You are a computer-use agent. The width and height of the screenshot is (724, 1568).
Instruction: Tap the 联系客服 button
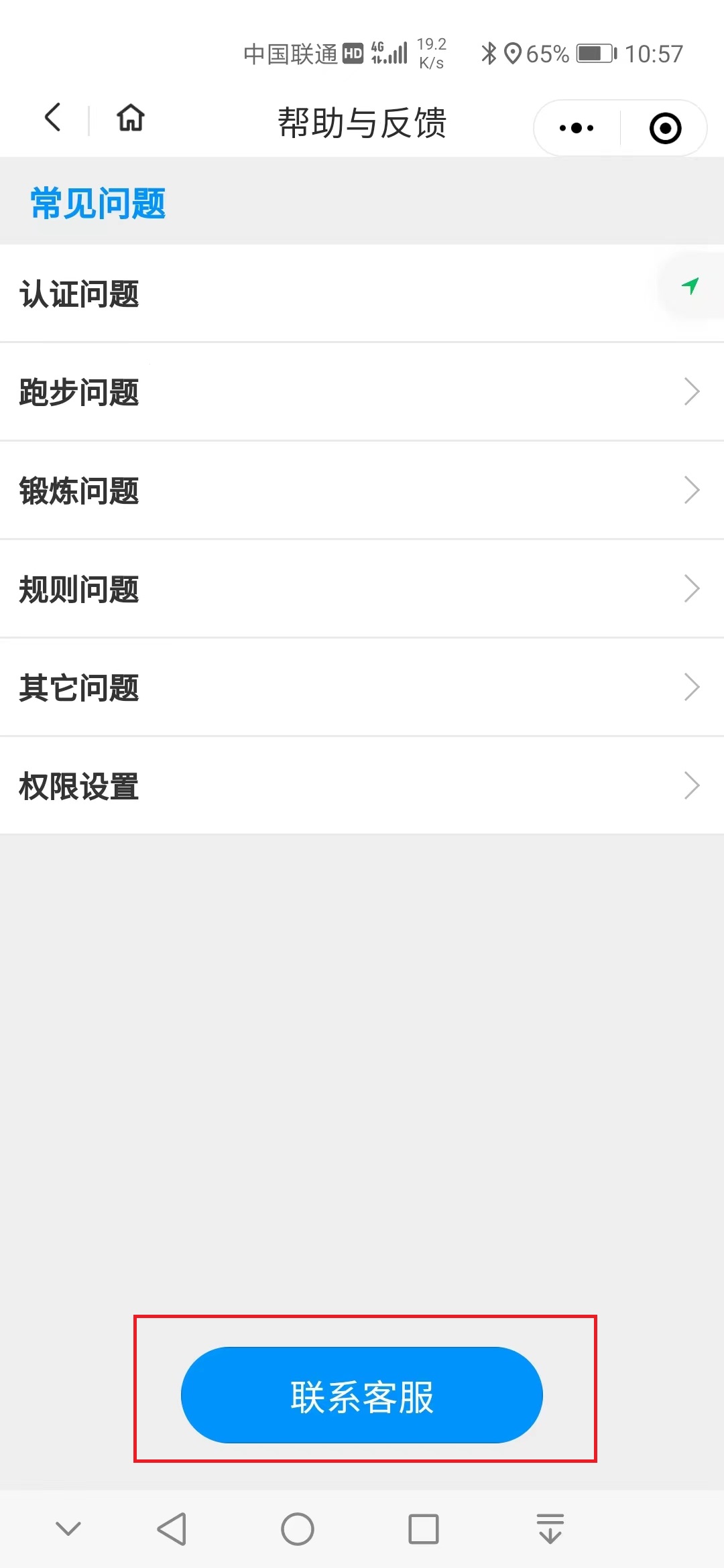(x=362, y=1396)
